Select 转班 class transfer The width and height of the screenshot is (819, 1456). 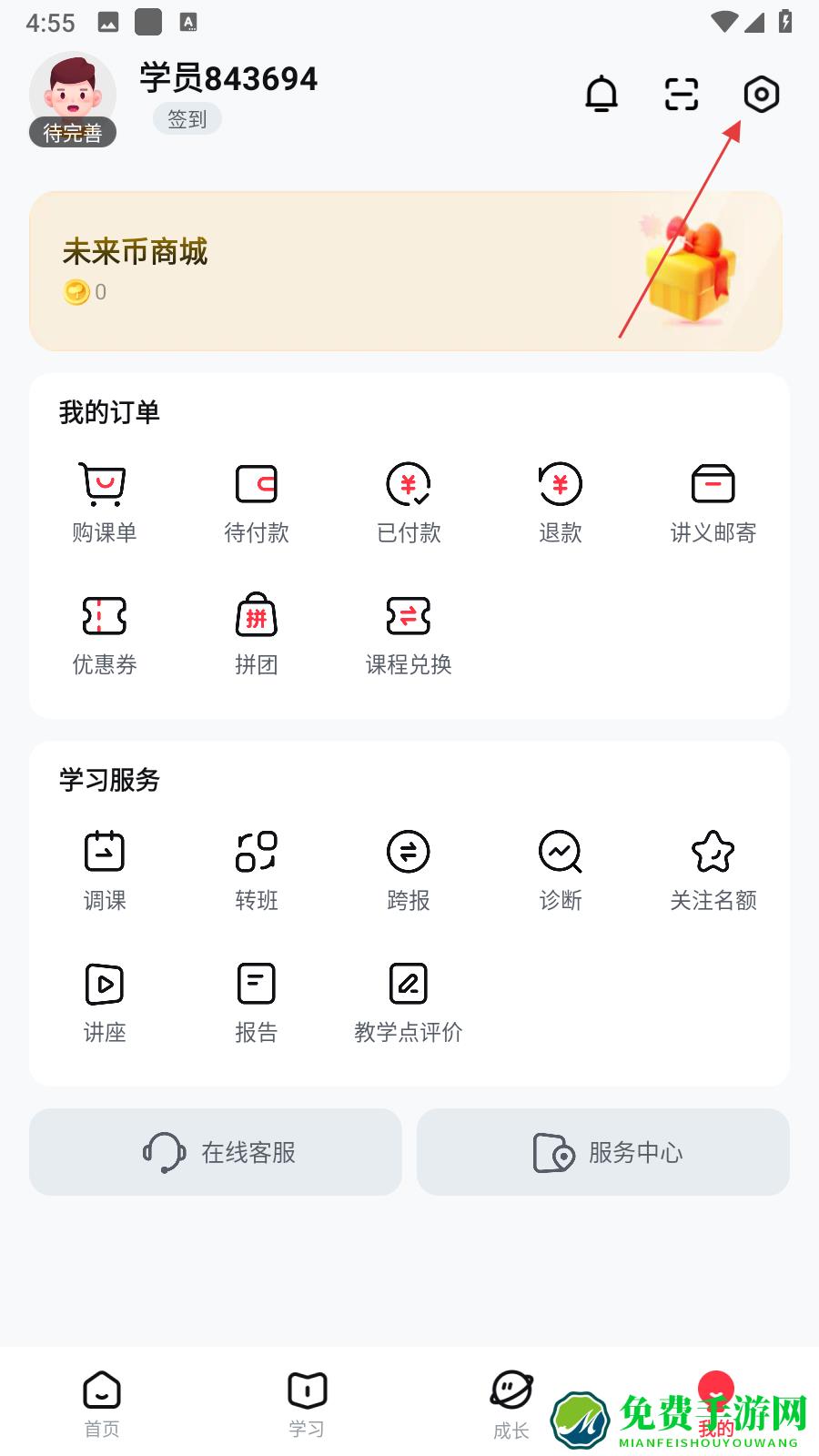(257, 870)
